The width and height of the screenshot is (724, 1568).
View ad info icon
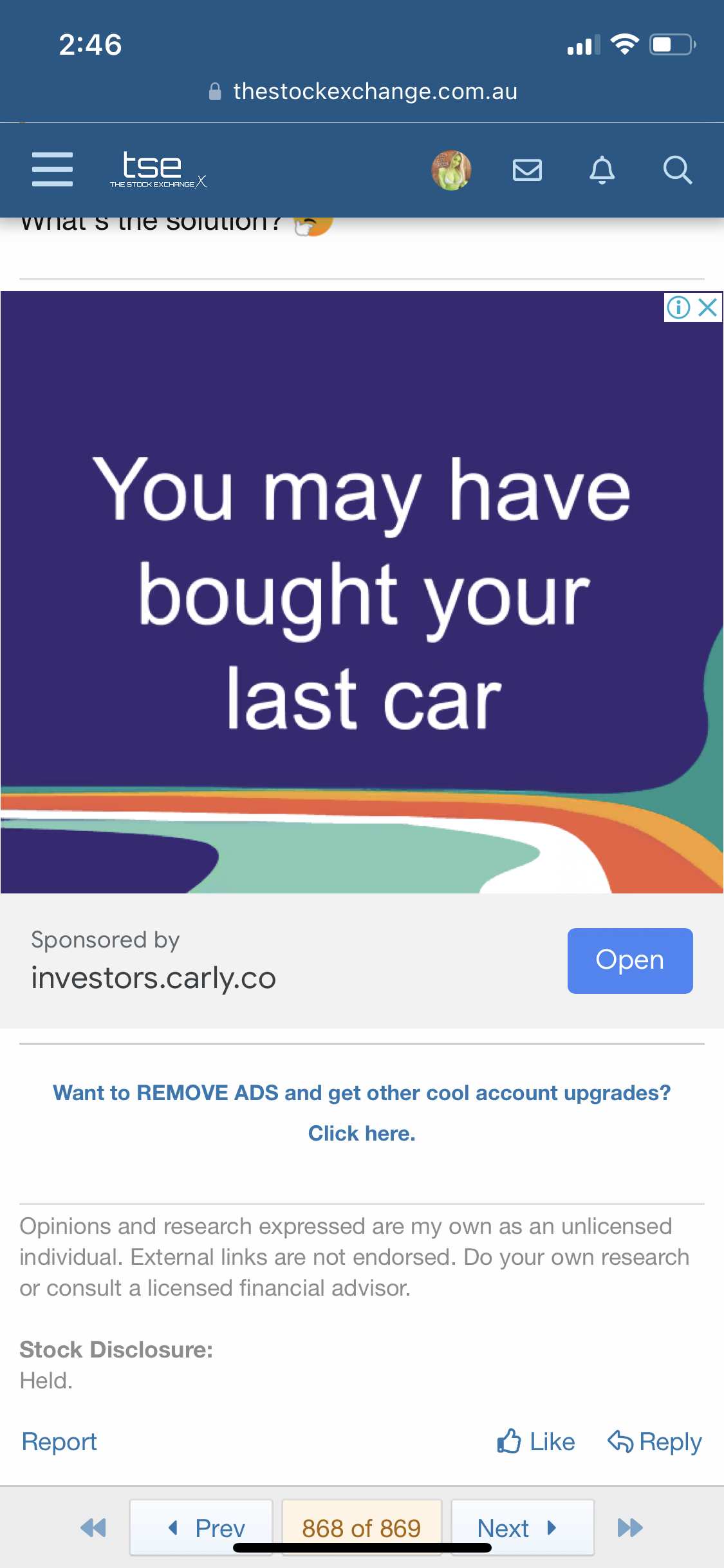click(678, 307)
